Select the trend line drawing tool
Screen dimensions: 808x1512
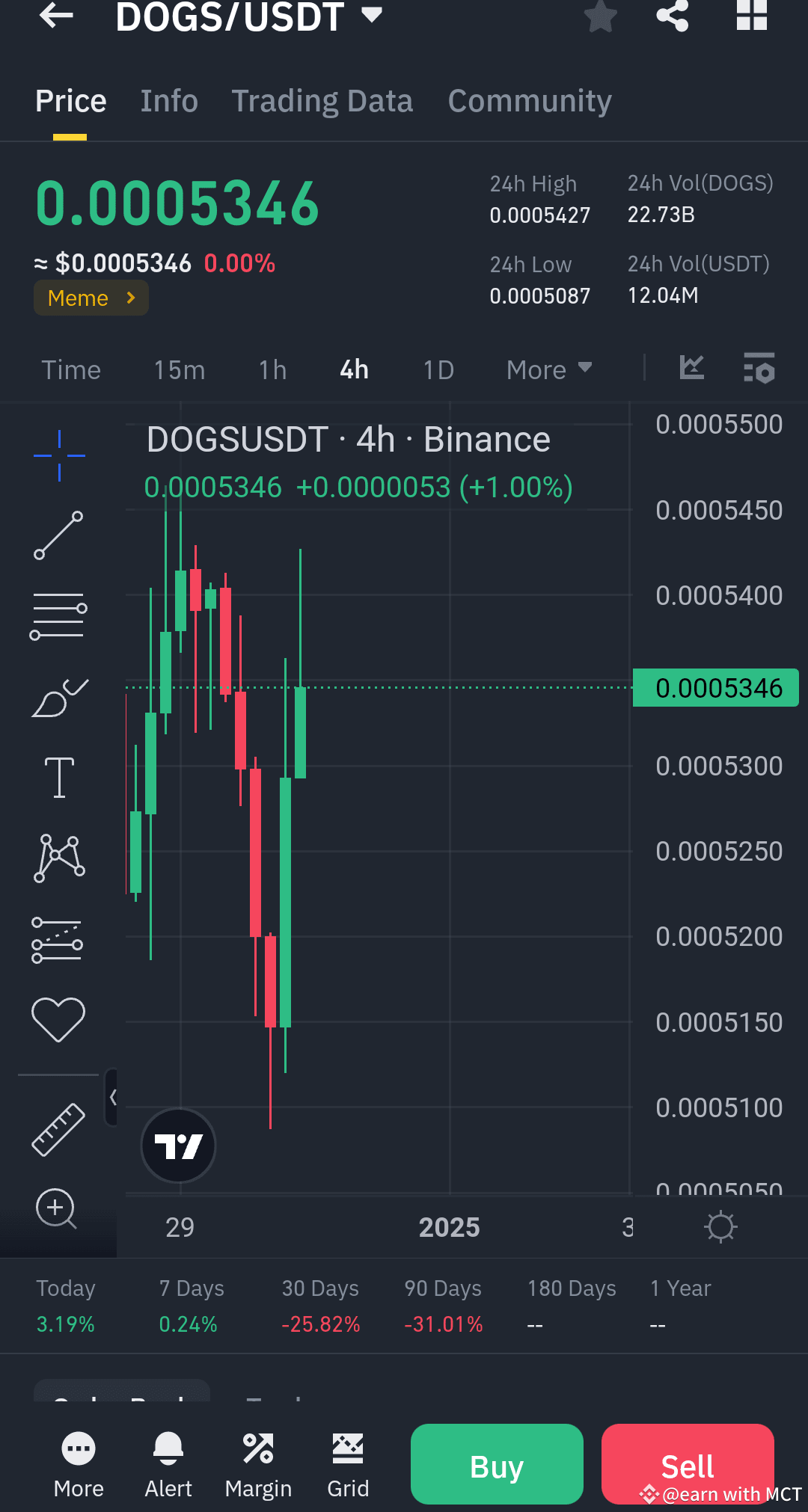(x=58, y=535)
